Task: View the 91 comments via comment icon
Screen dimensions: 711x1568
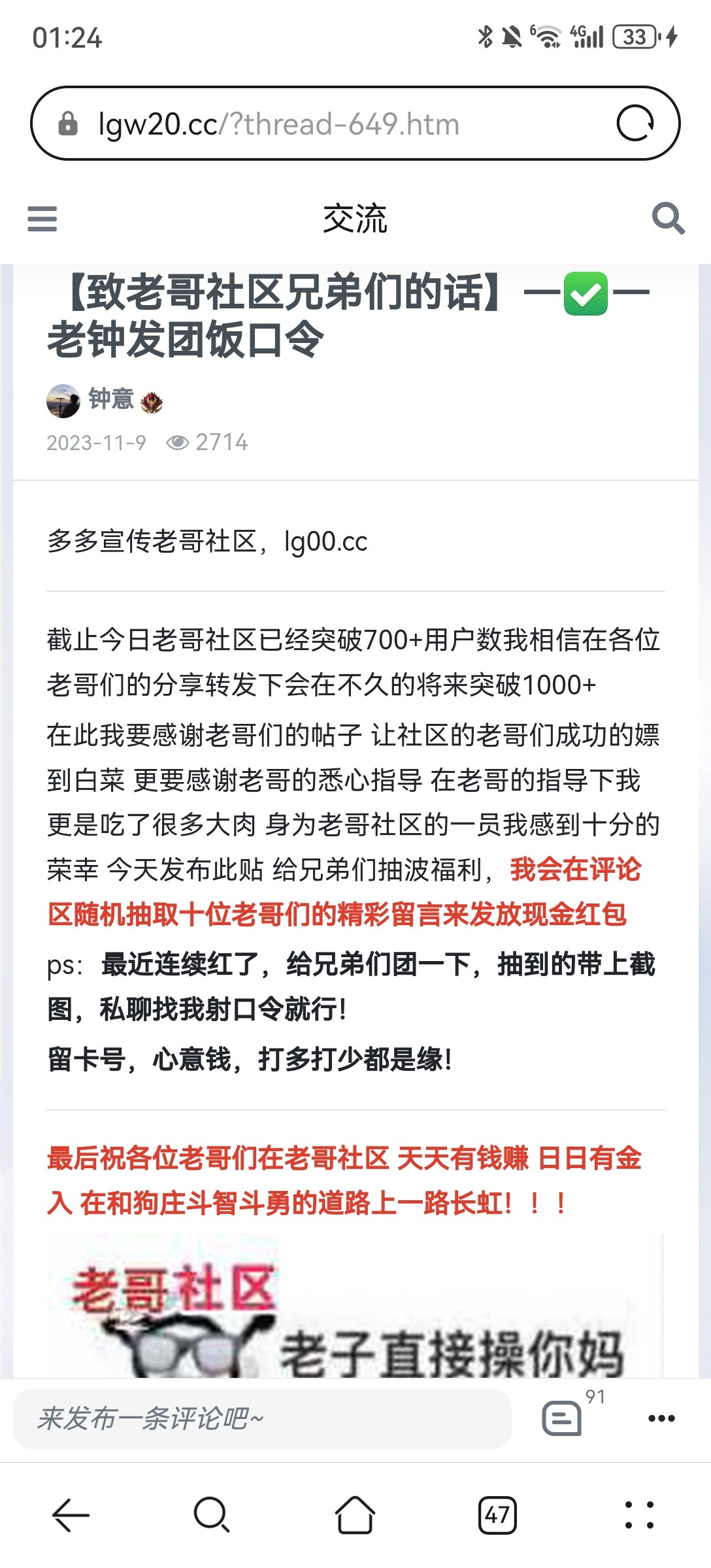Action: (x=562, y=1418)
